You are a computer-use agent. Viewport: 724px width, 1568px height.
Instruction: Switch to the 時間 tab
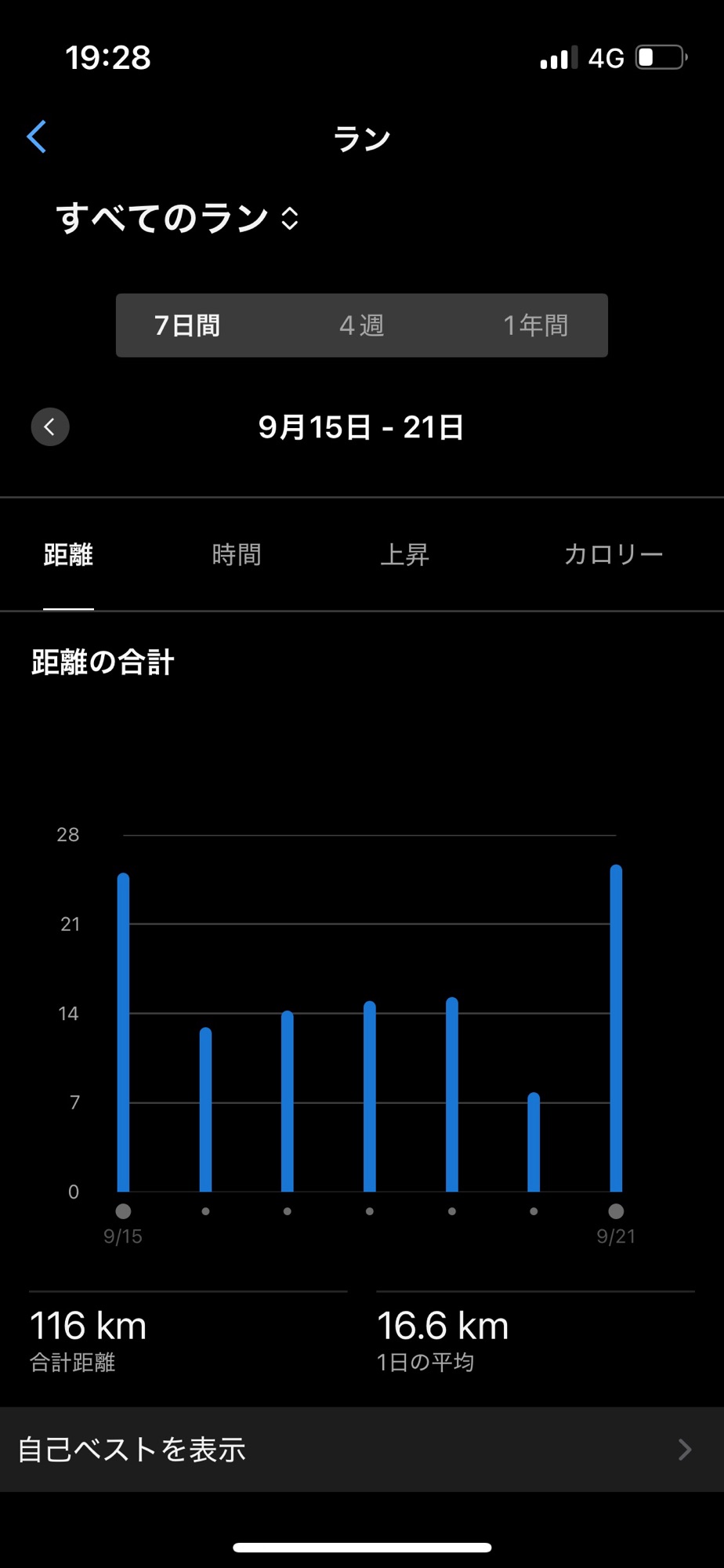pos(236,555)
